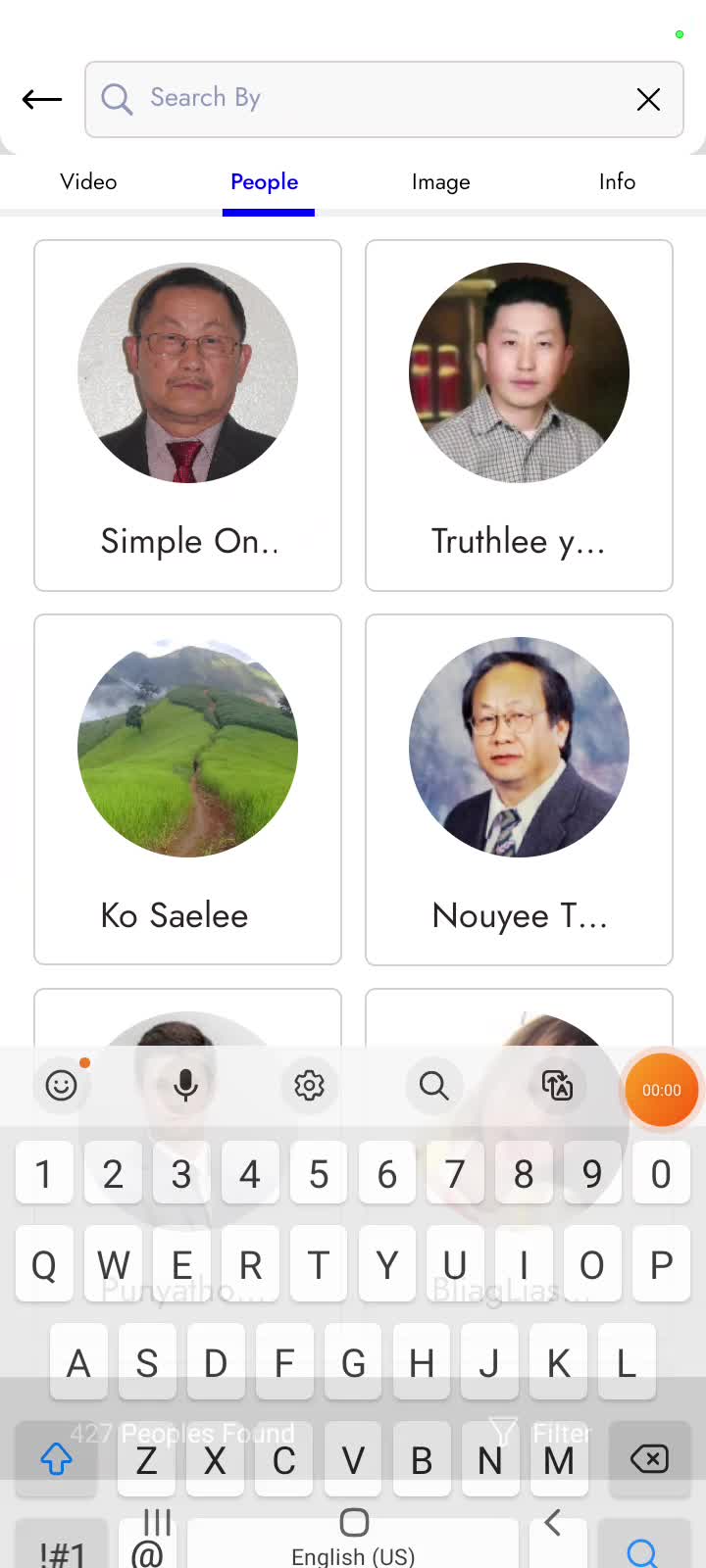Open the Ko Saelee profile card
706x1568 pixels.
187,790
